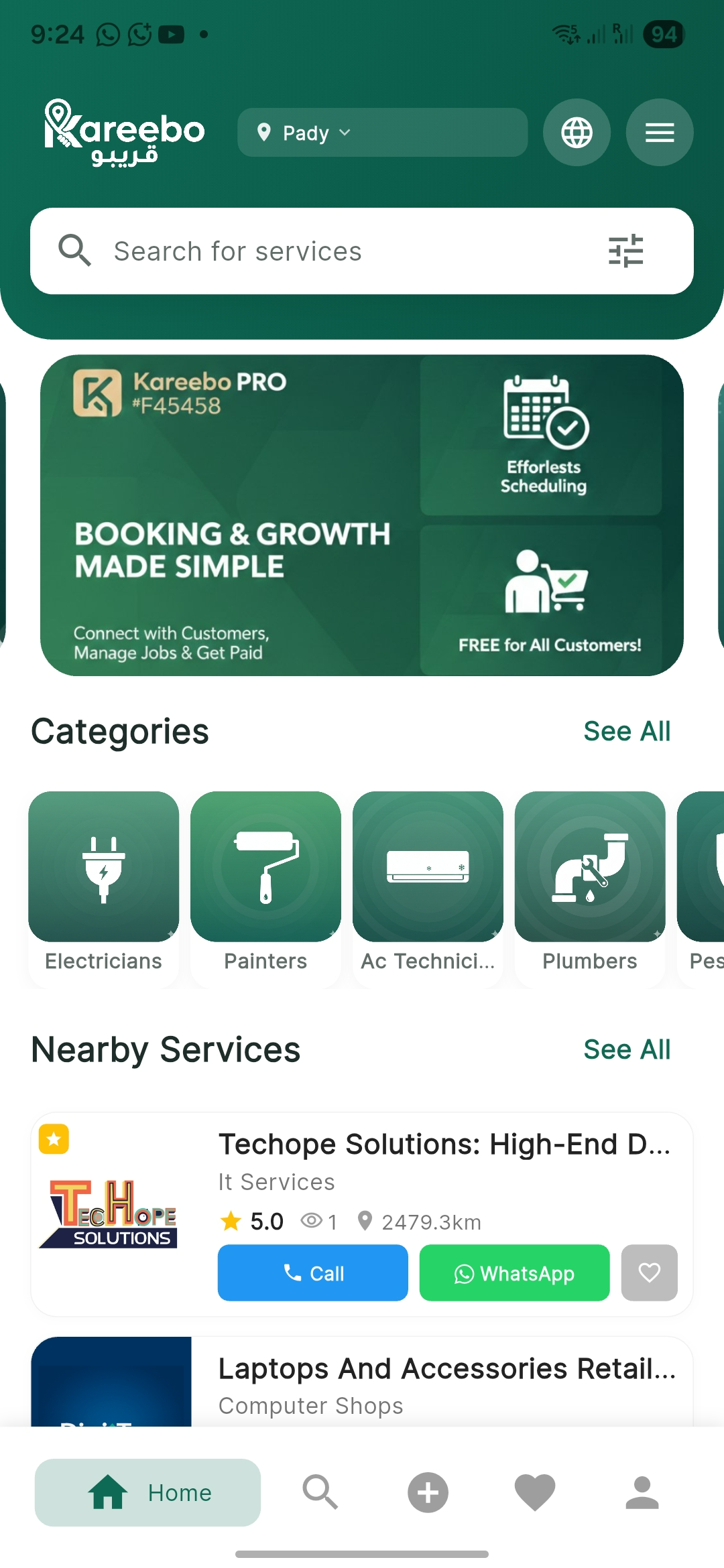Screen dimensions: 724x1568
Task: Open the search filter options
Action: point(625,251)
